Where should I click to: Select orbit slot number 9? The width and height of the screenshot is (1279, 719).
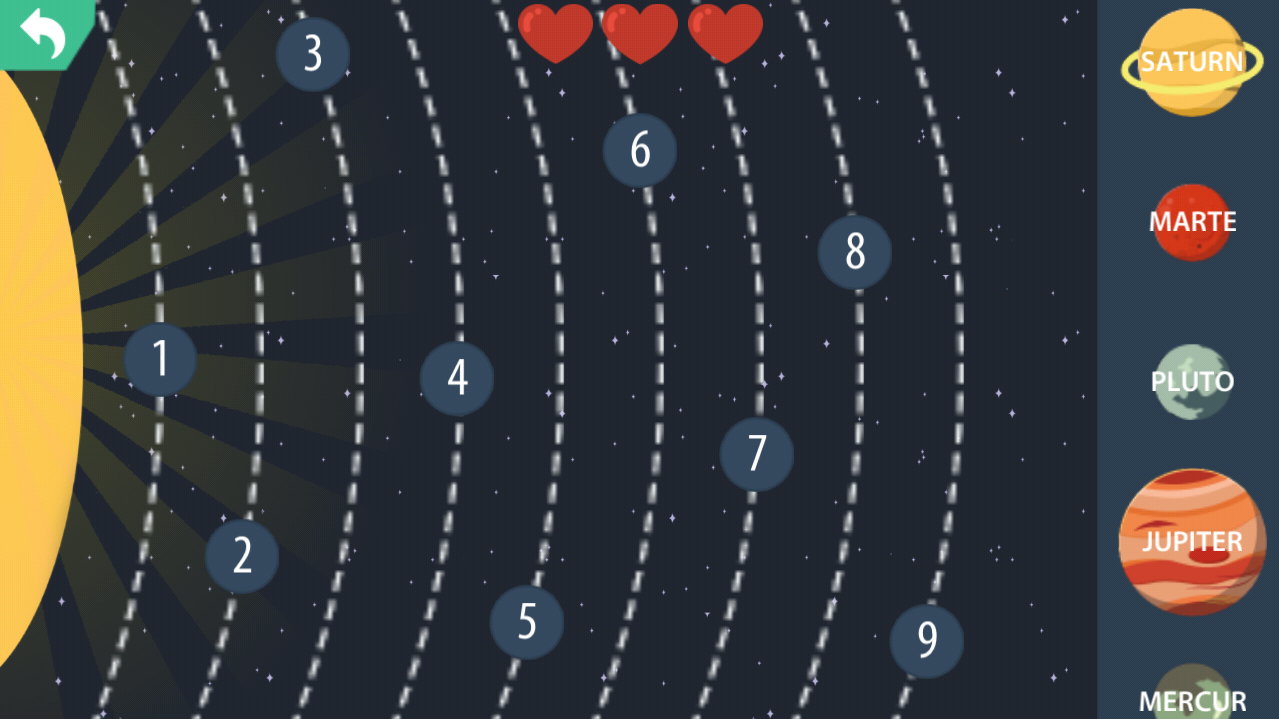(x=927, y=641)
